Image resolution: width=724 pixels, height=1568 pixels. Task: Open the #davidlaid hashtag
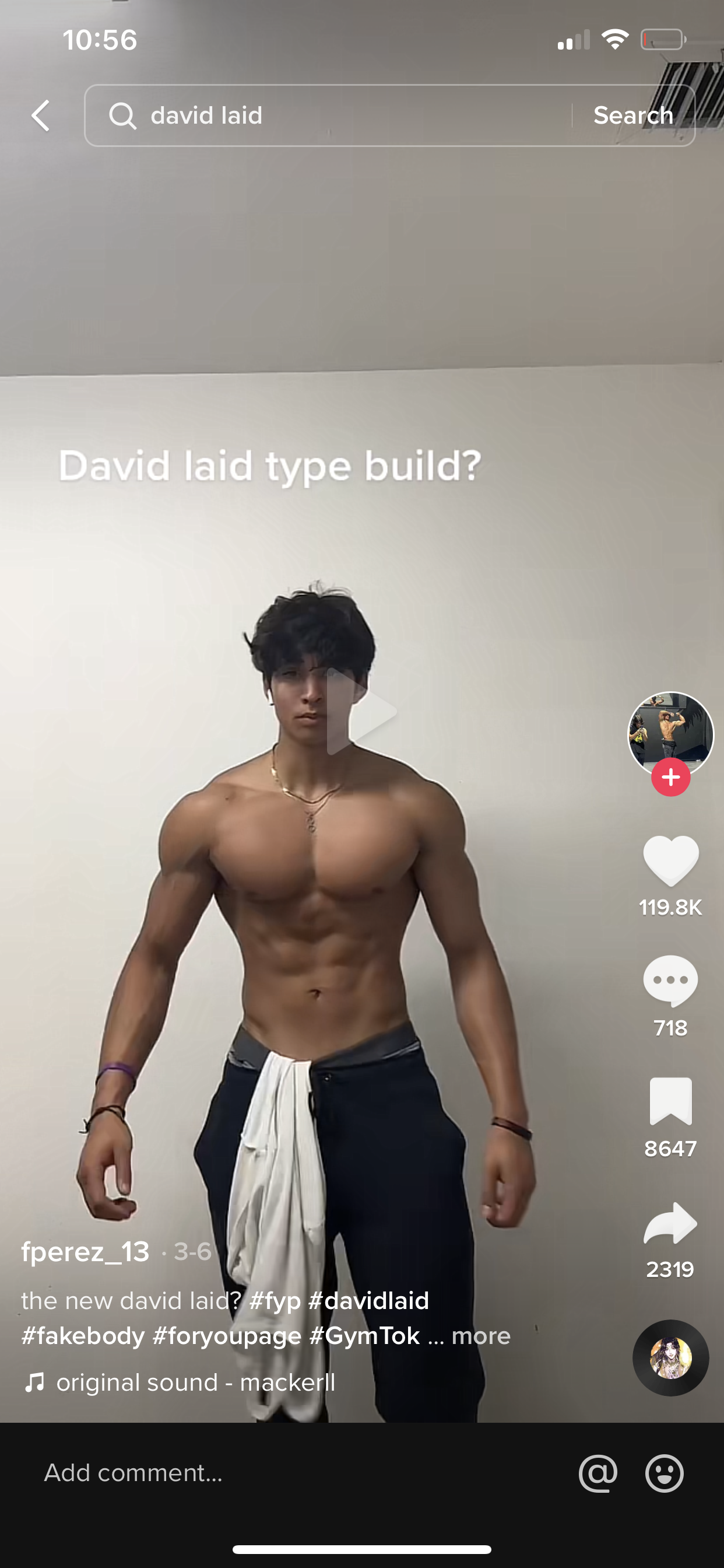click(368, 1301)
